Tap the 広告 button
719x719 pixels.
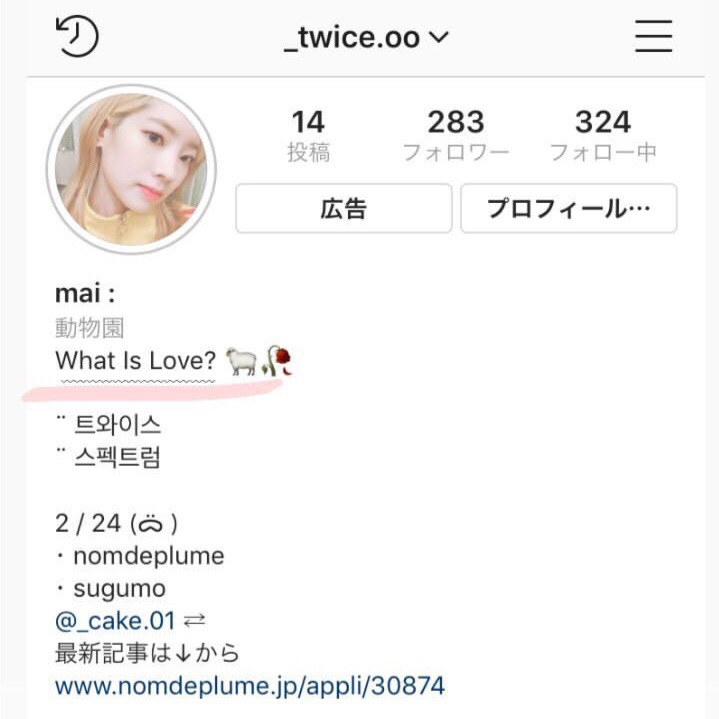point(343,208)
